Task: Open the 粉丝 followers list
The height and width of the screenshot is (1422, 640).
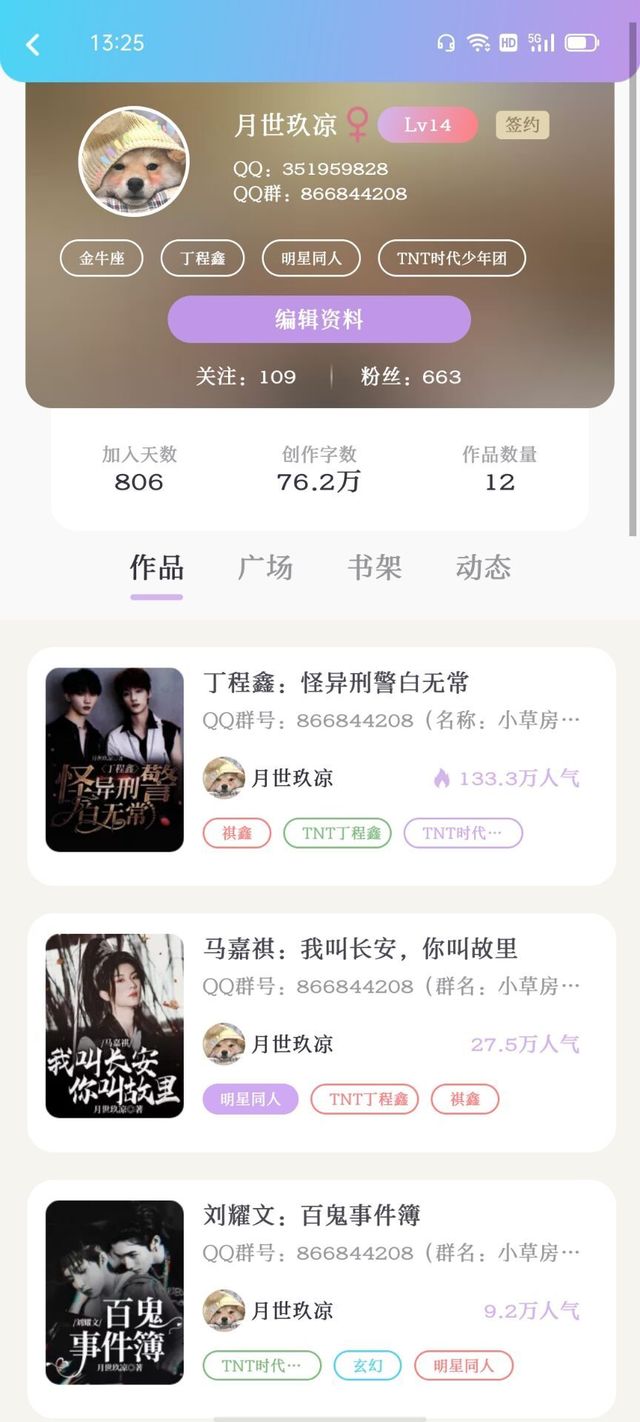Action: tap(411, 377)
